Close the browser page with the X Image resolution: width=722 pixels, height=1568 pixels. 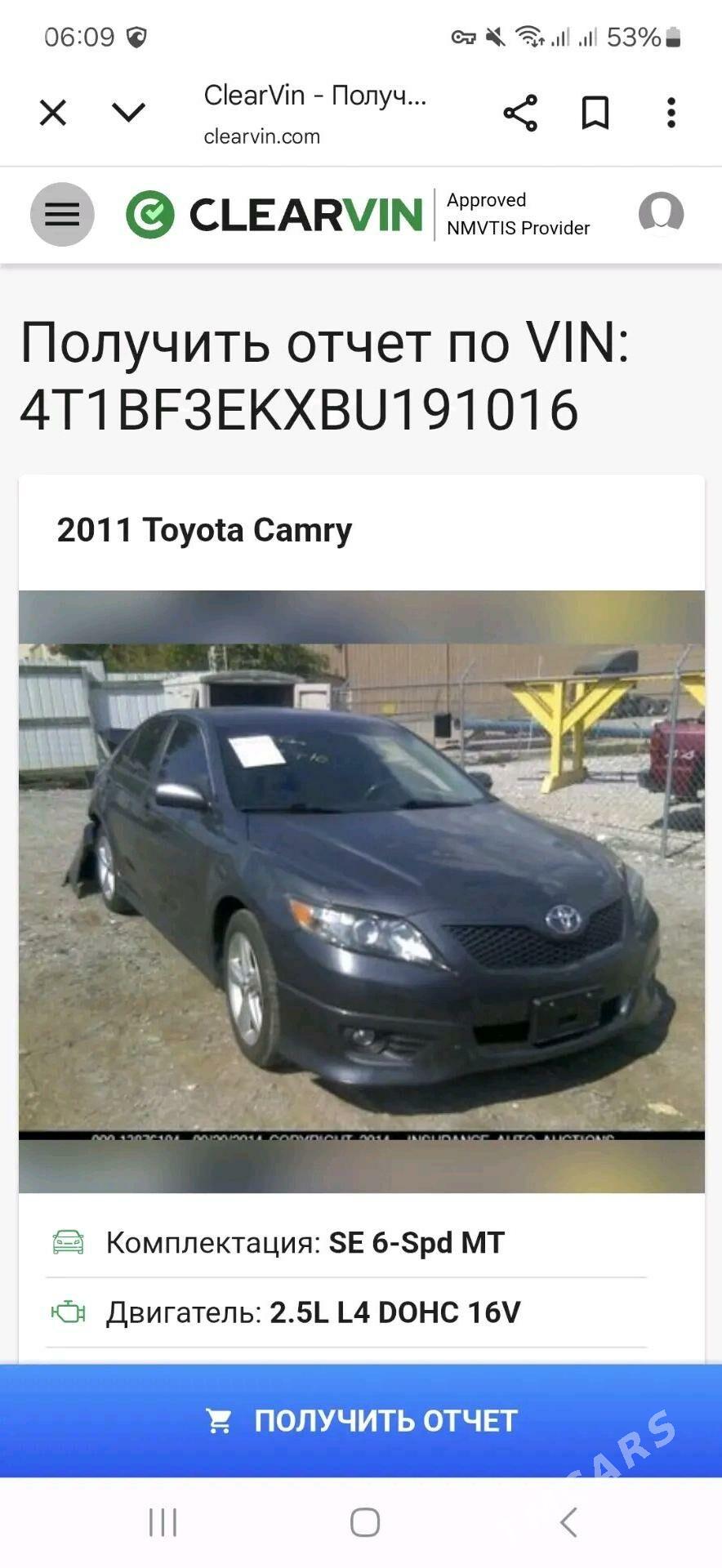click(x=52, y=113)
